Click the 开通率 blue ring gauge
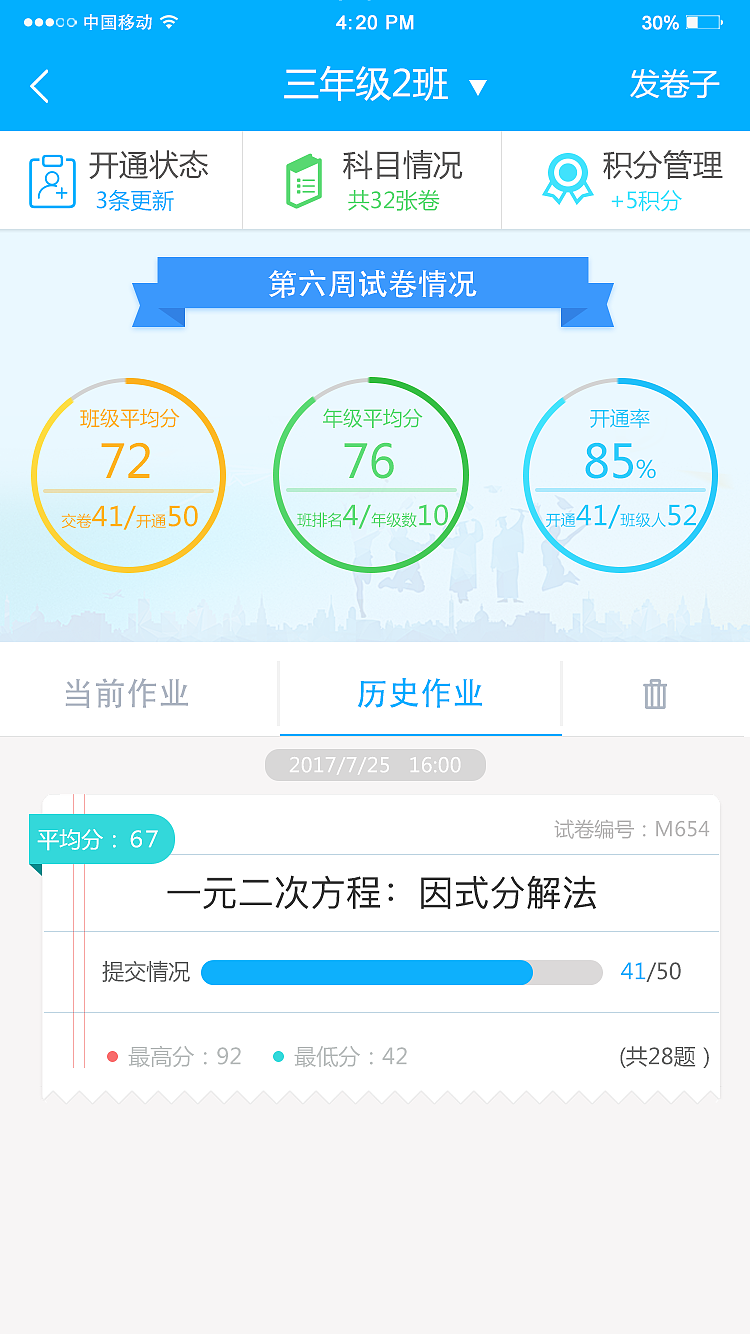Viewport: 750px width, 1334px height. pos(620,474)
